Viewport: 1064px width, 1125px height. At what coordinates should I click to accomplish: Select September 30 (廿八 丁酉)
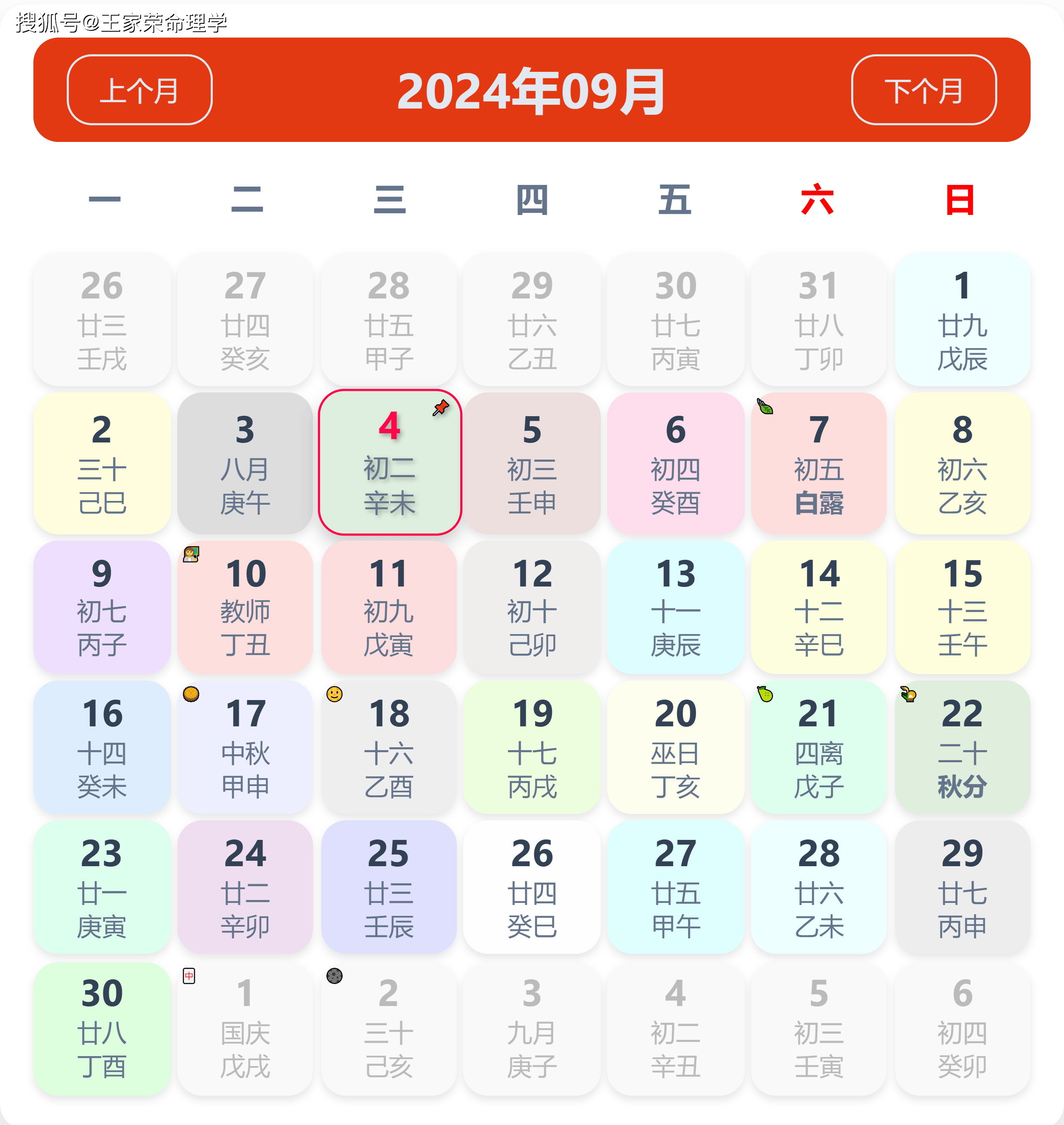[x=102, y=1028]
